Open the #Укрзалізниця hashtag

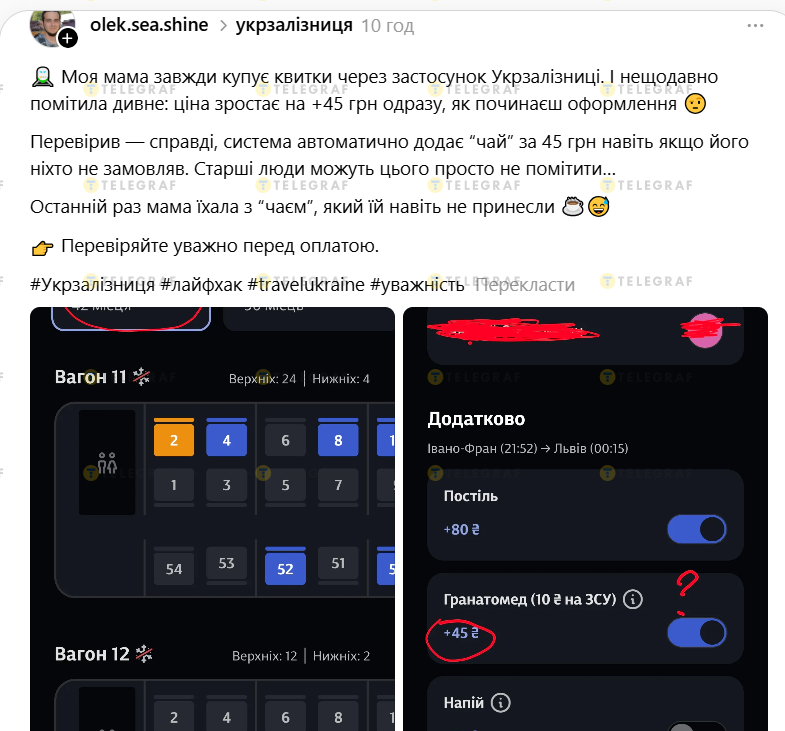tap(92, 285)
